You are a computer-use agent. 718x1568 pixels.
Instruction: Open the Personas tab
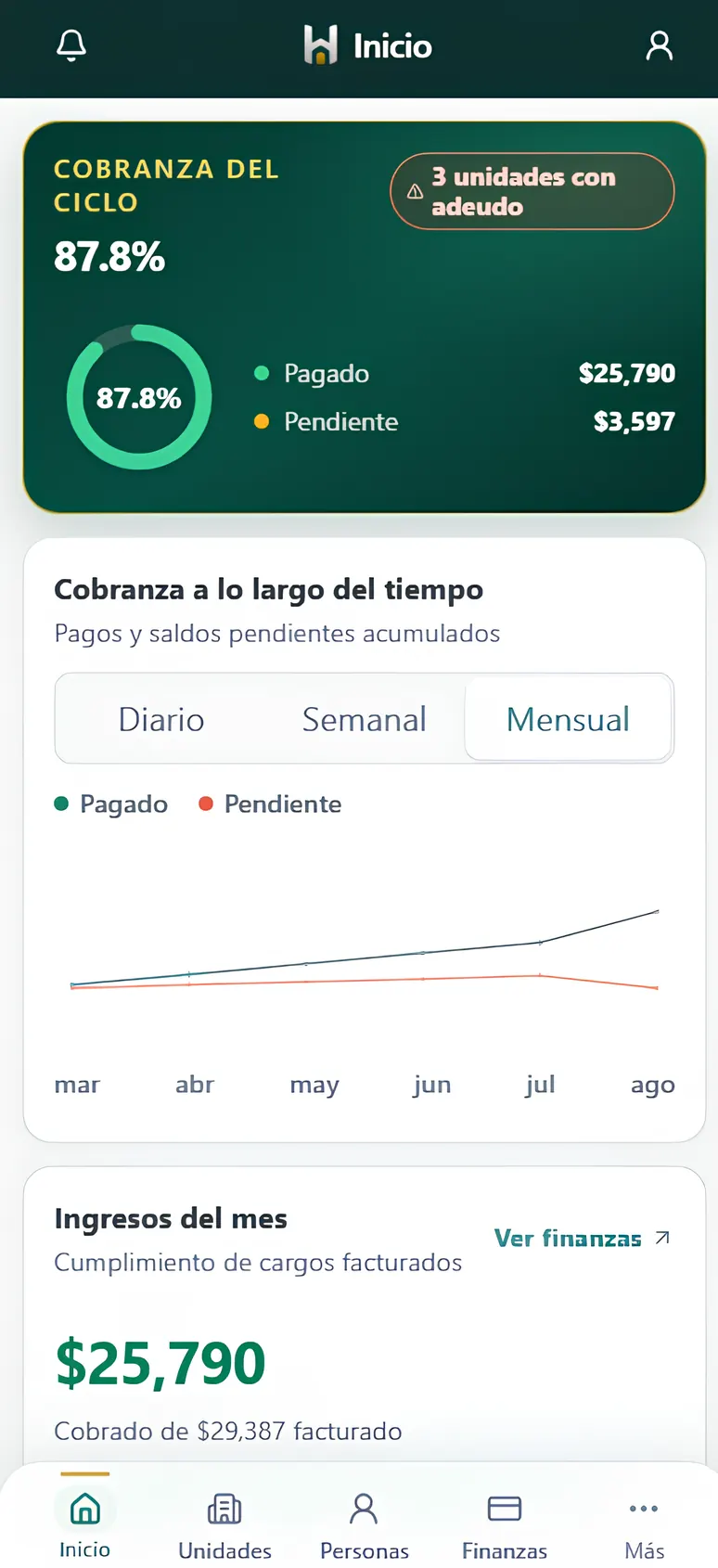pos(364,1523)
